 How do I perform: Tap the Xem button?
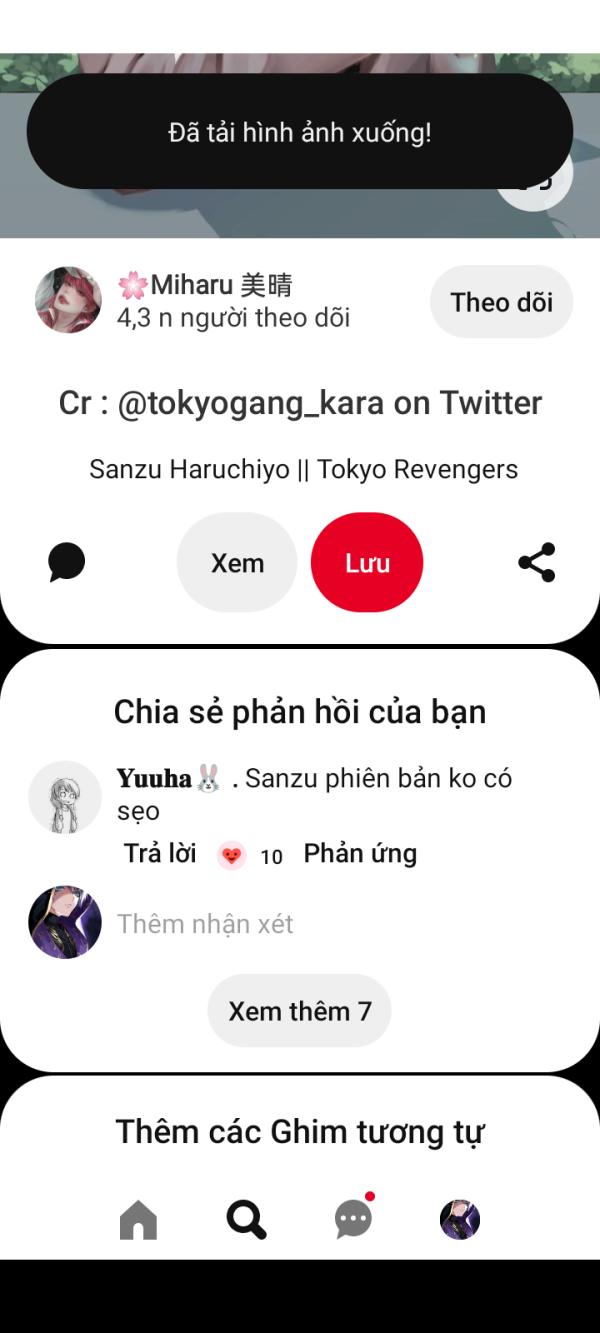(237, 563)
